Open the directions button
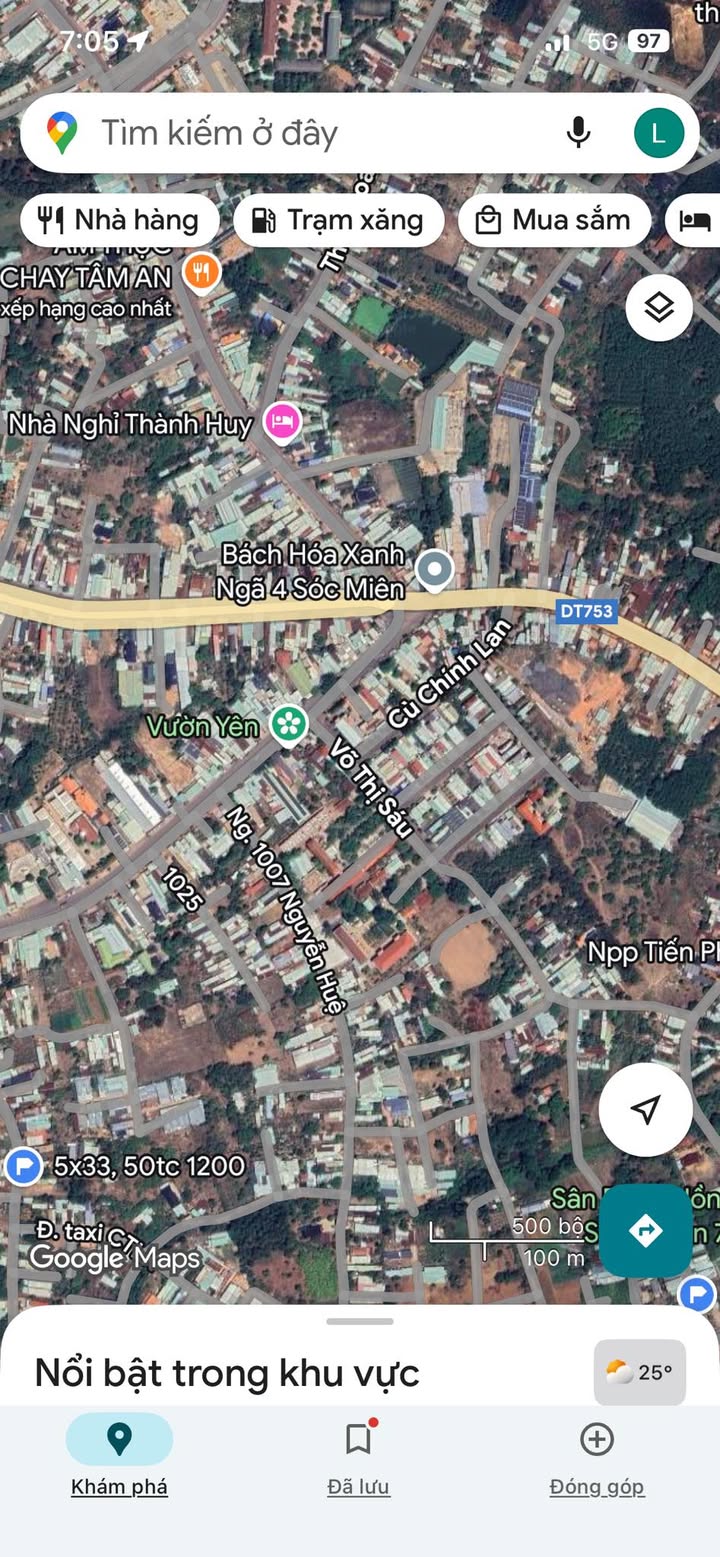Screen dimensions: 720x1557 (645, 1230)
